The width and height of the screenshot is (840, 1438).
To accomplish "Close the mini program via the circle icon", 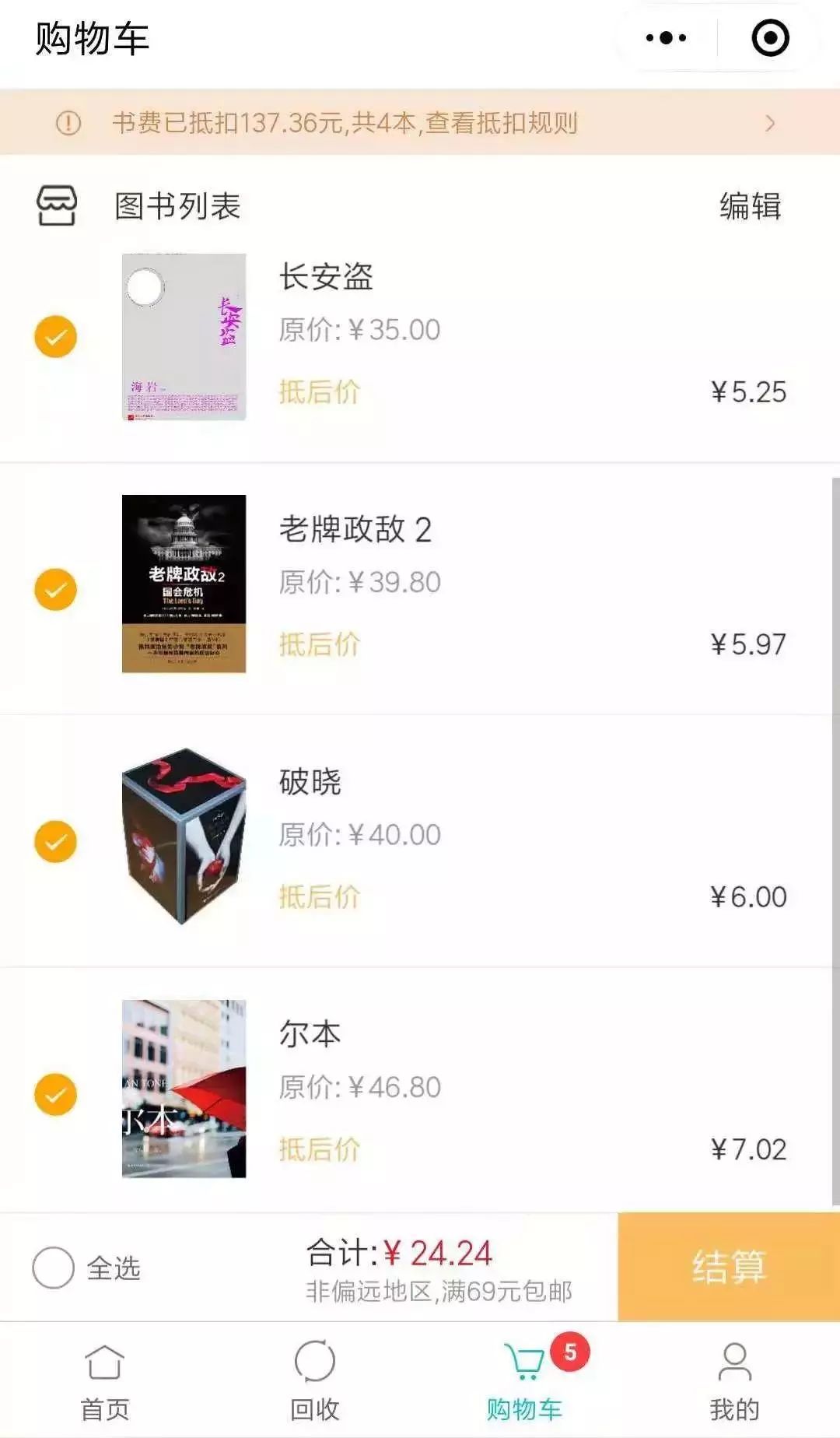I will [x=770, y=38].
